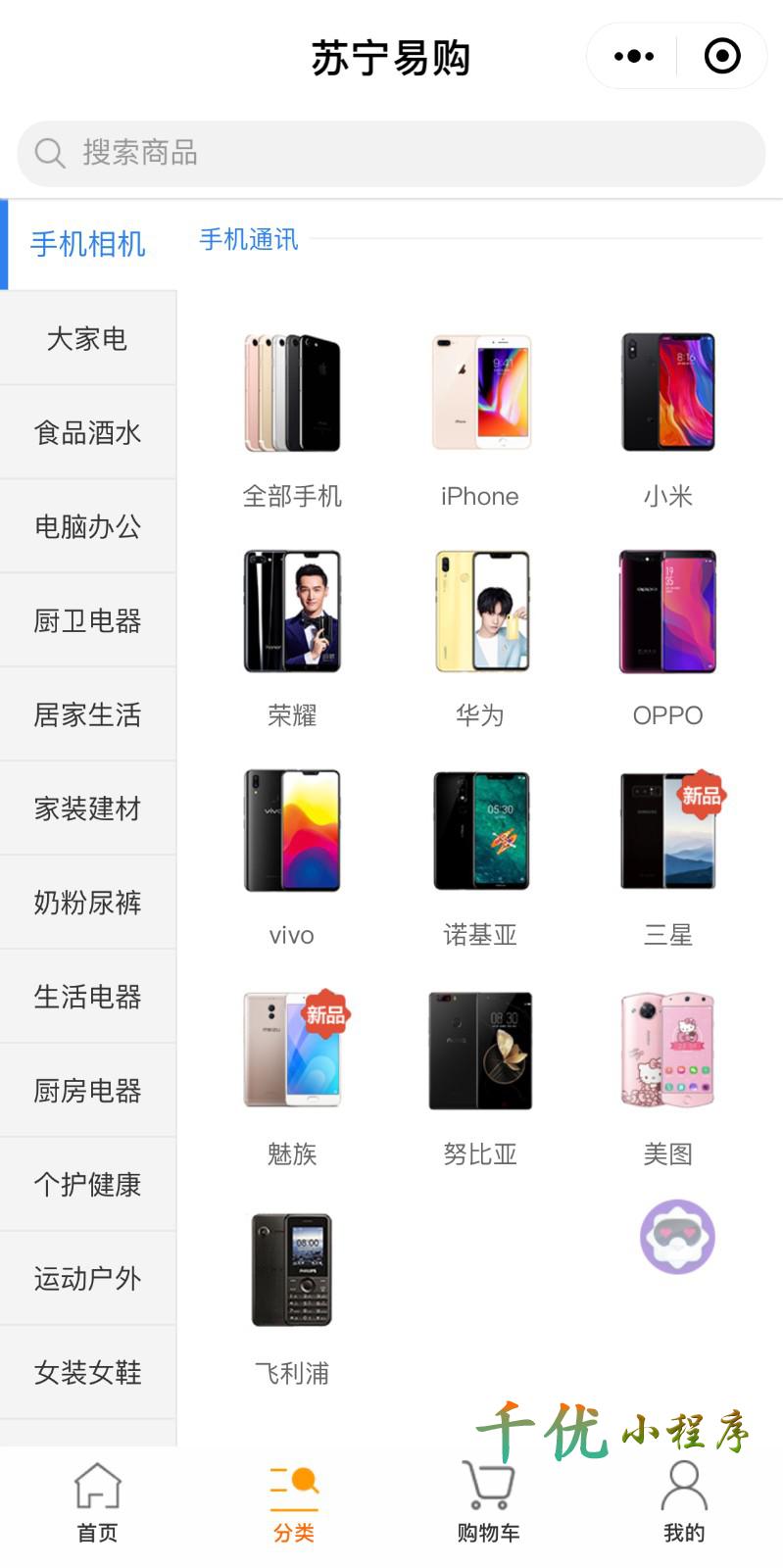783x1568 pixels.
Task: Open the 运动户外 category
Action: click(87, 1279)
